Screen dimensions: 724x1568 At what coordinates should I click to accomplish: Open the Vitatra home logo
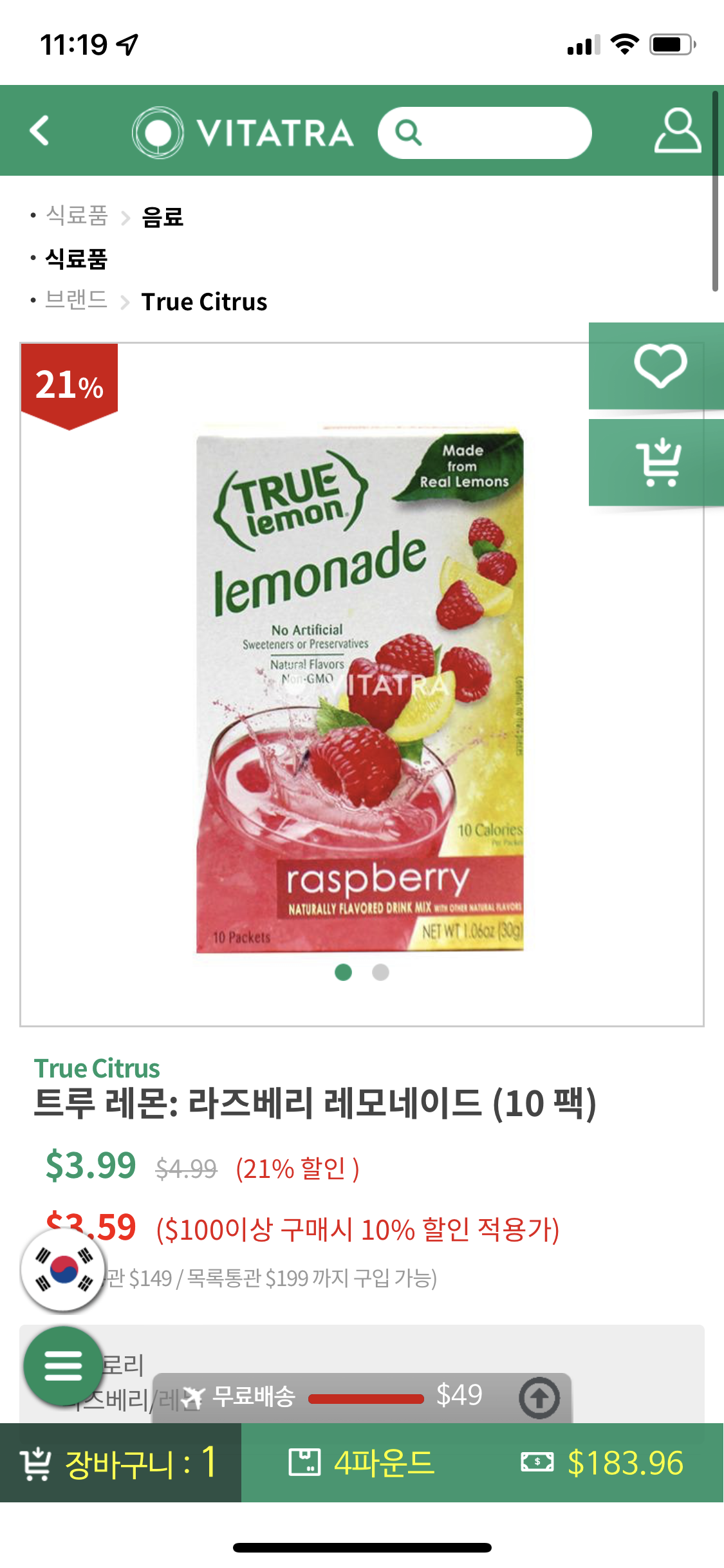pos(243,133)
